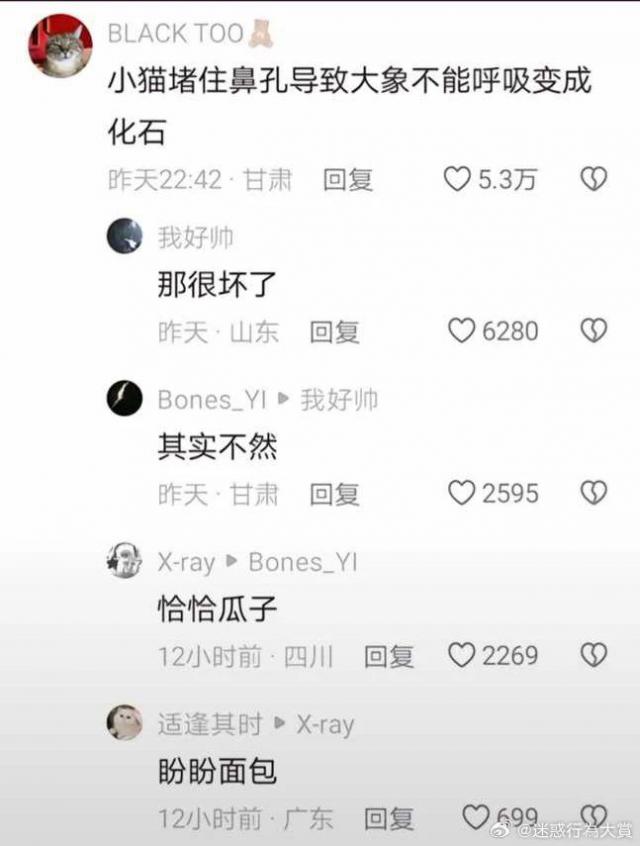Dislike the comment by 我好帅
This screenshot has height=846, width=640.
[594, 331]
